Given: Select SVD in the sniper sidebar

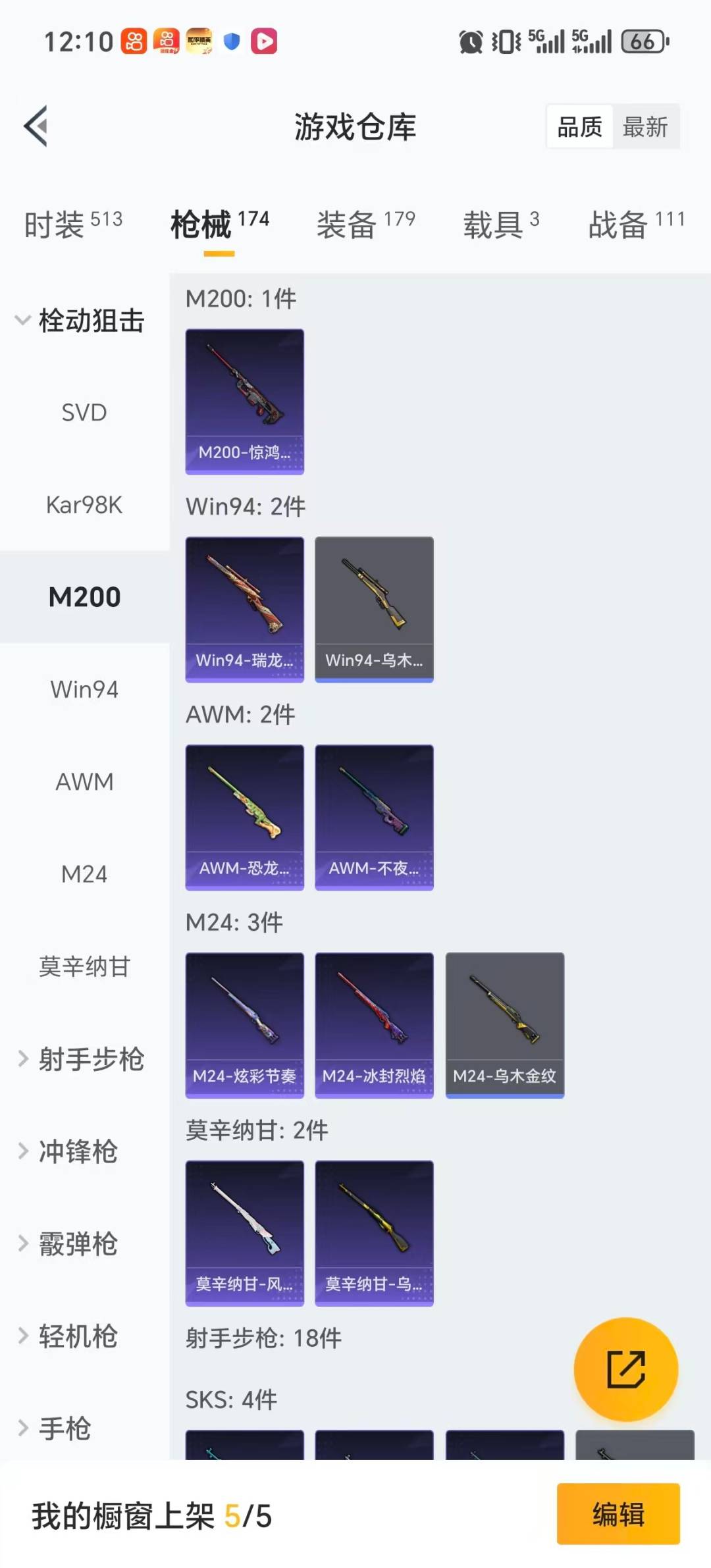Looking at the screenshot, I should pyautogui.click(x=83, y=413).
